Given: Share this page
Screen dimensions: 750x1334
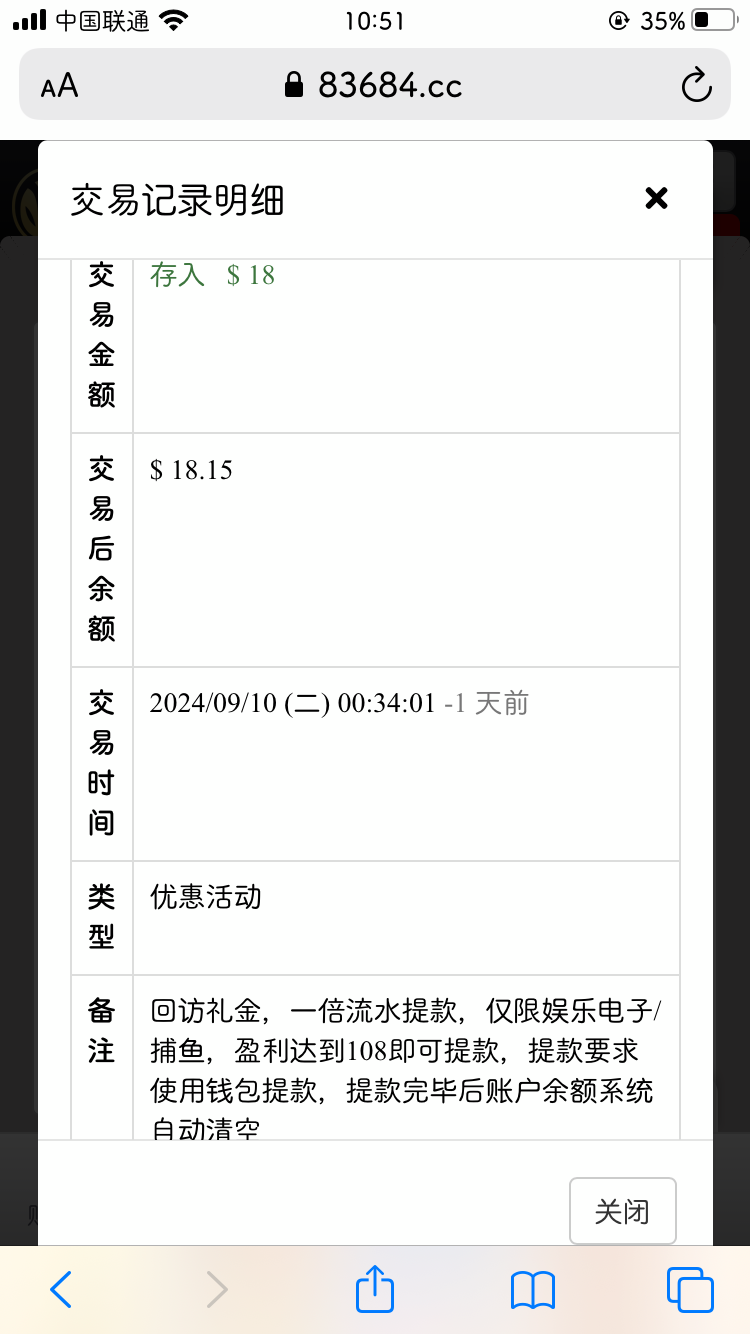Looking at the screenshot, I should pos(375,1288).
